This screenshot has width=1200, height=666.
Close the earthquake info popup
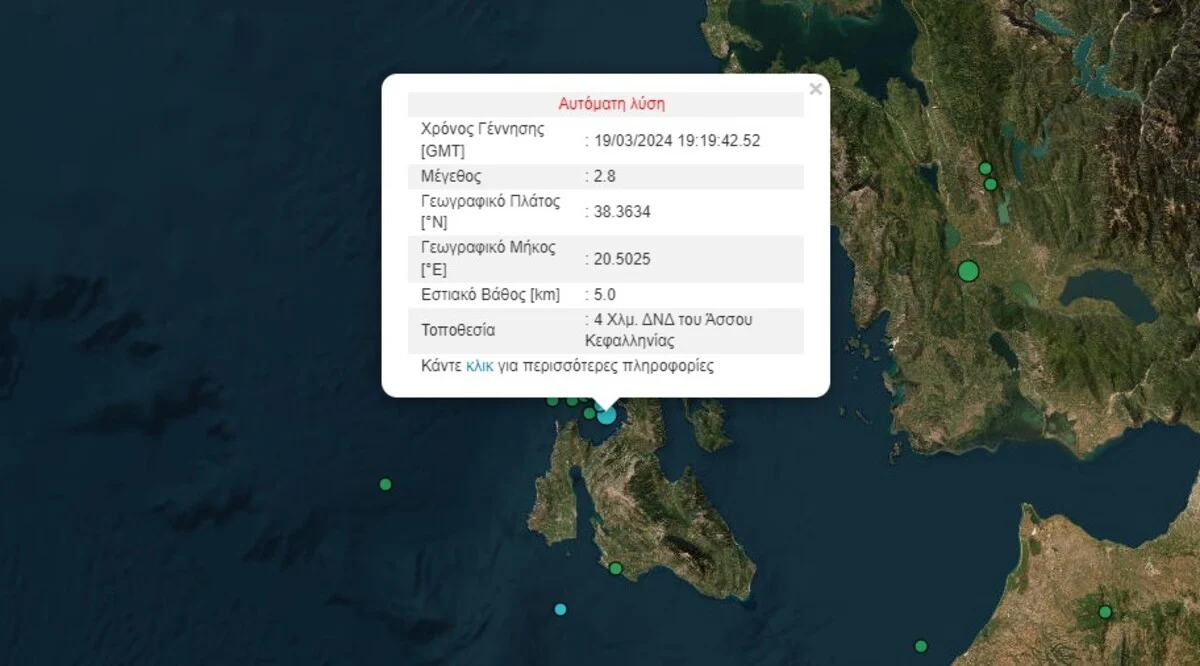[815, 90]
